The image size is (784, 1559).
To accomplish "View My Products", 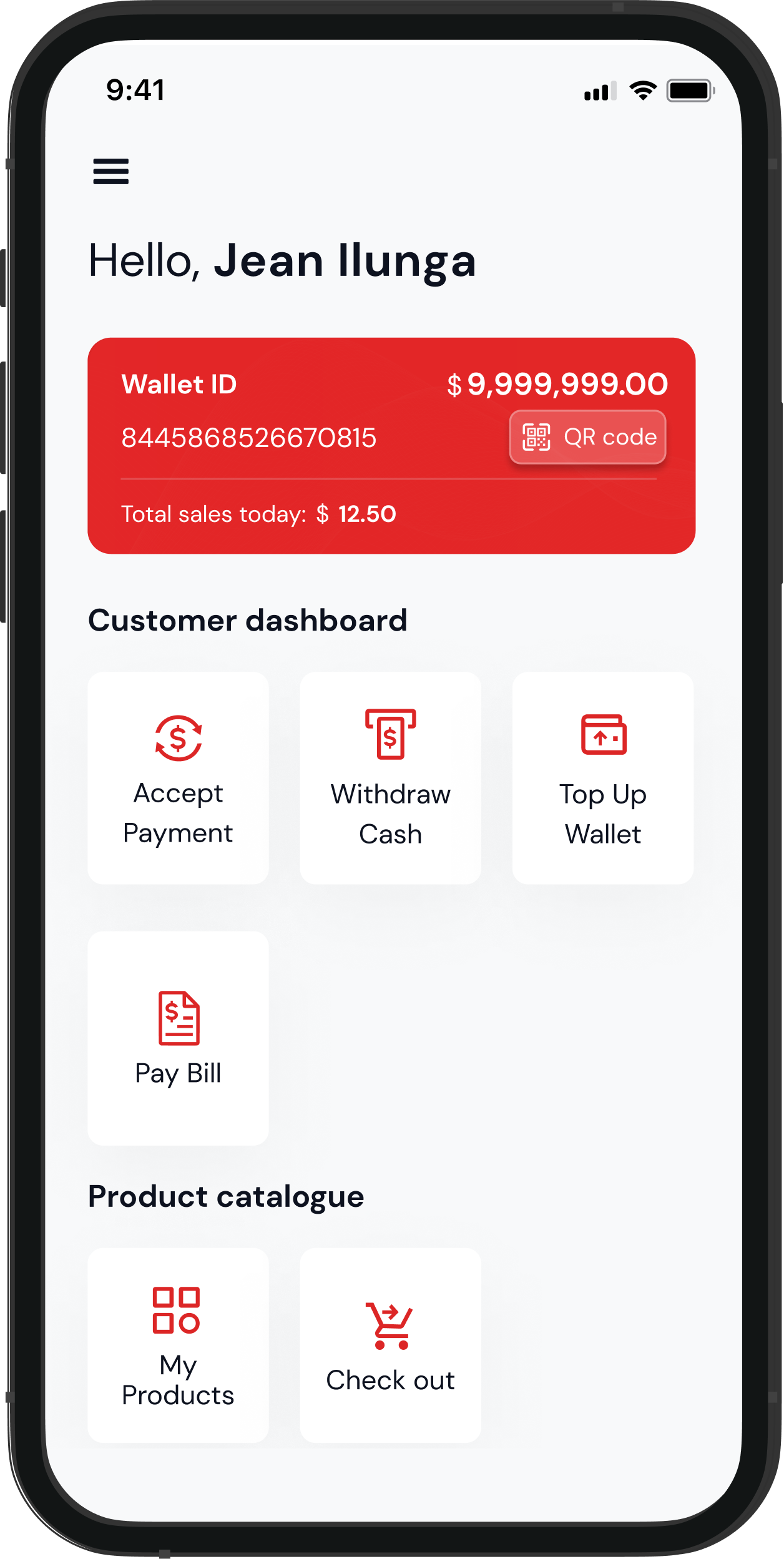I will click(178, 1345).
